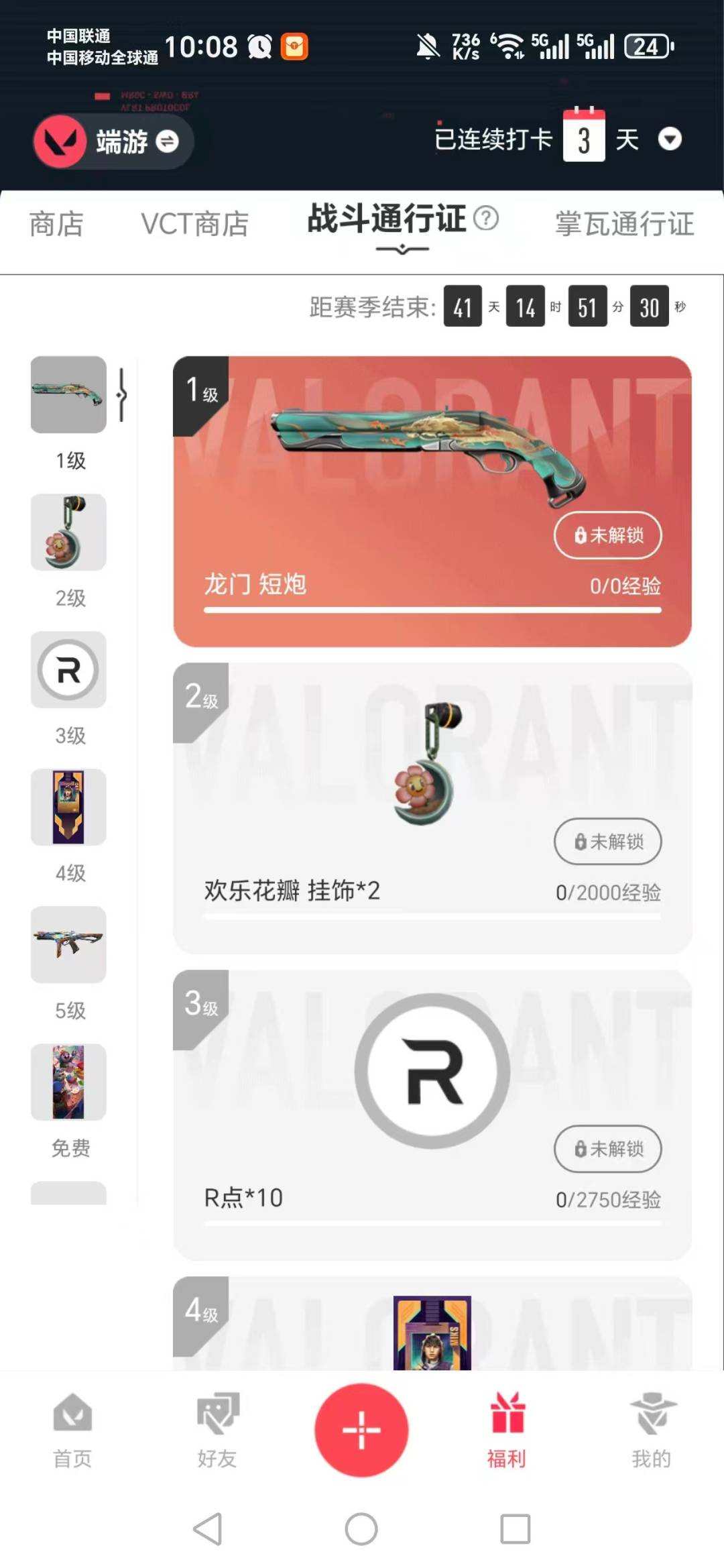Tap the question mark help icon beside 战斗通行证
Image resolution: width=724 pixels, height=1568 pixels.
[x=485, y=218]
